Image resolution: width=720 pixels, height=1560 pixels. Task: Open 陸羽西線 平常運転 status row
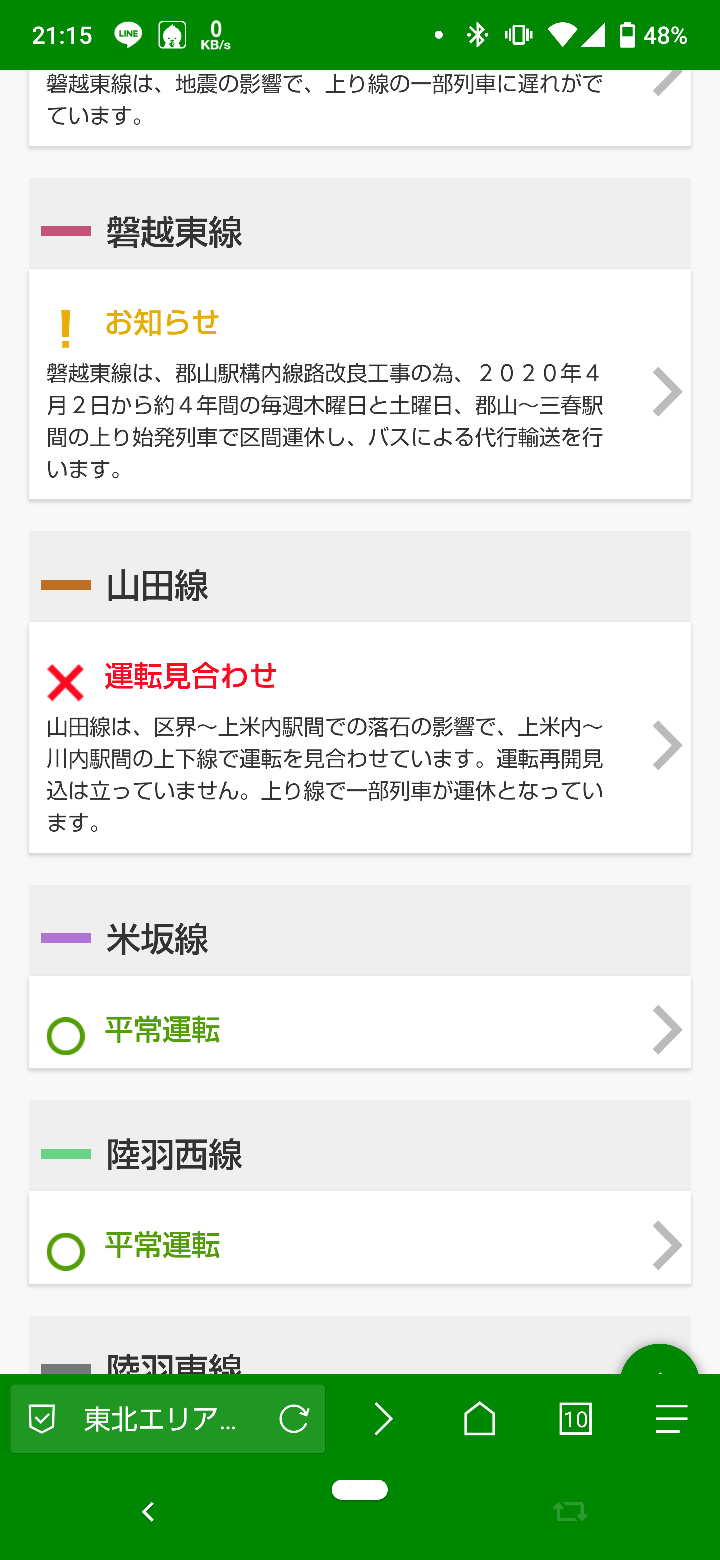pos(360,1237)
